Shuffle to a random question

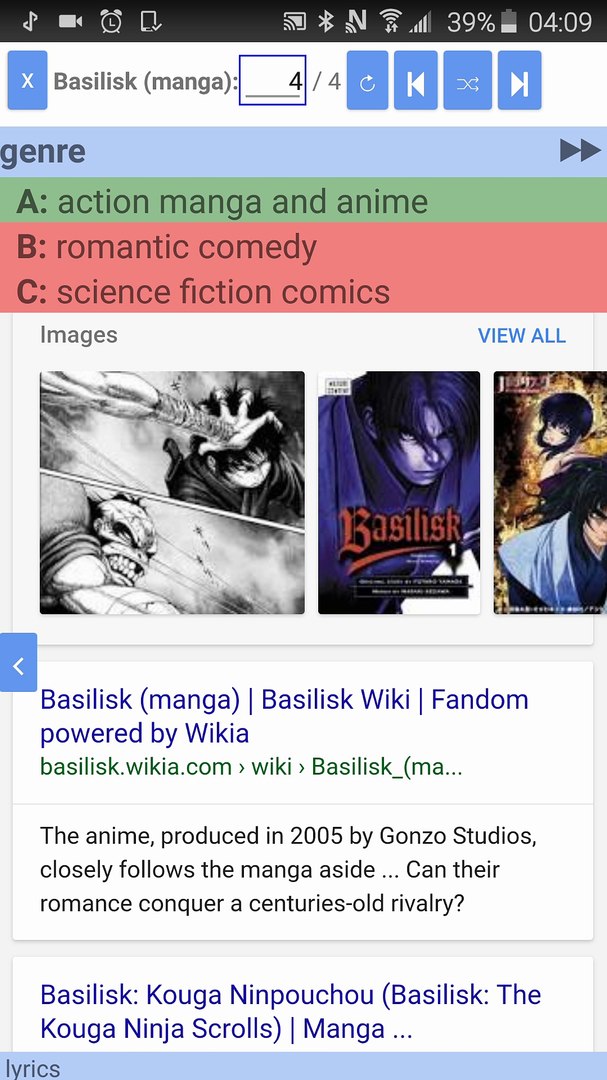tap(467, 81)
